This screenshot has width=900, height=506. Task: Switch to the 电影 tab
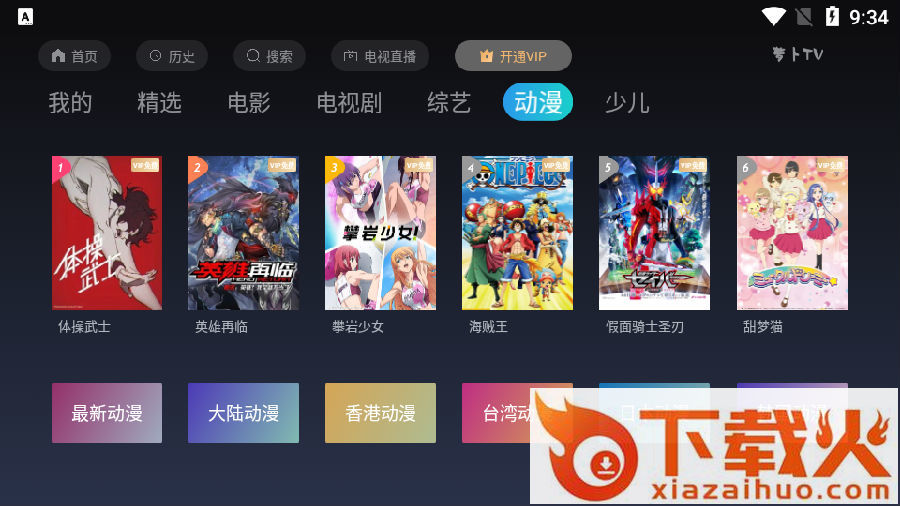pos(249,102)
